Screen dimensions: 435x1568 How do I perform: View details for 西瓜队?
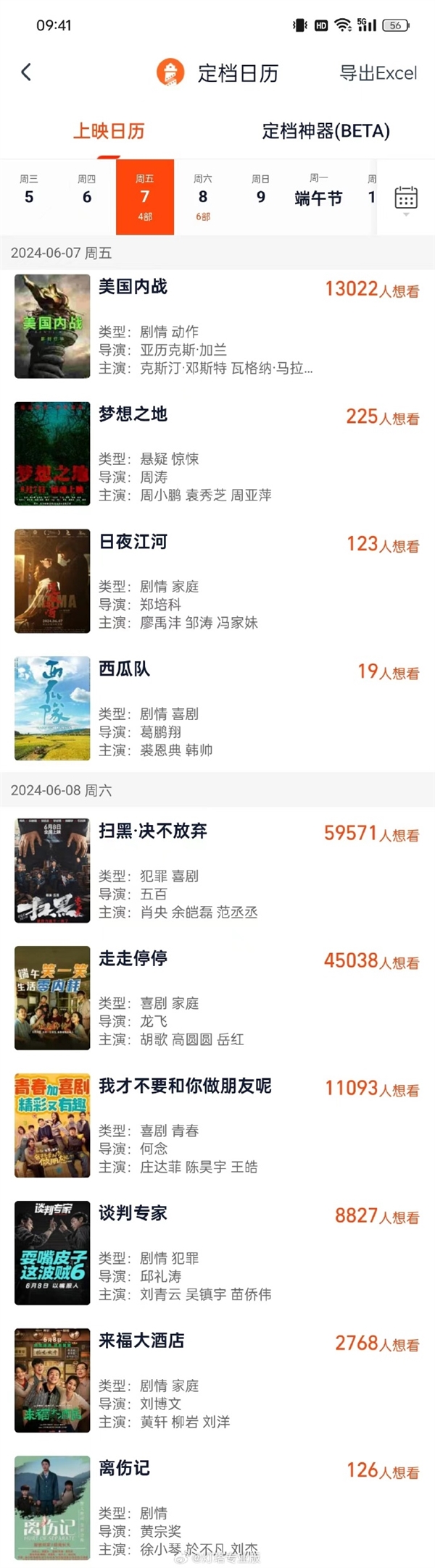coord(124,669)
